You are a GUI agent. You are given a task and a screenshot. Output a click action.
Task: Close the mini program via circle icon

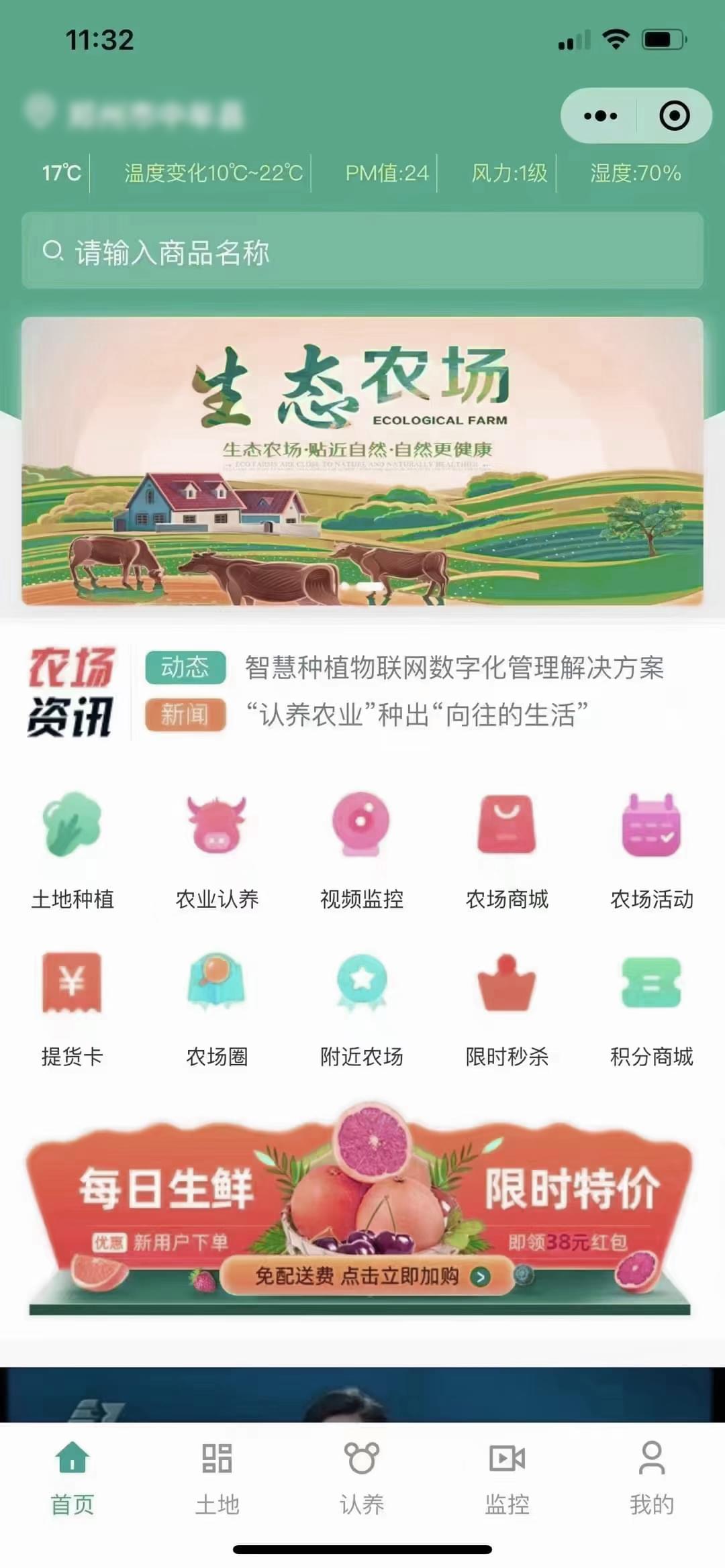coord(674,115)
